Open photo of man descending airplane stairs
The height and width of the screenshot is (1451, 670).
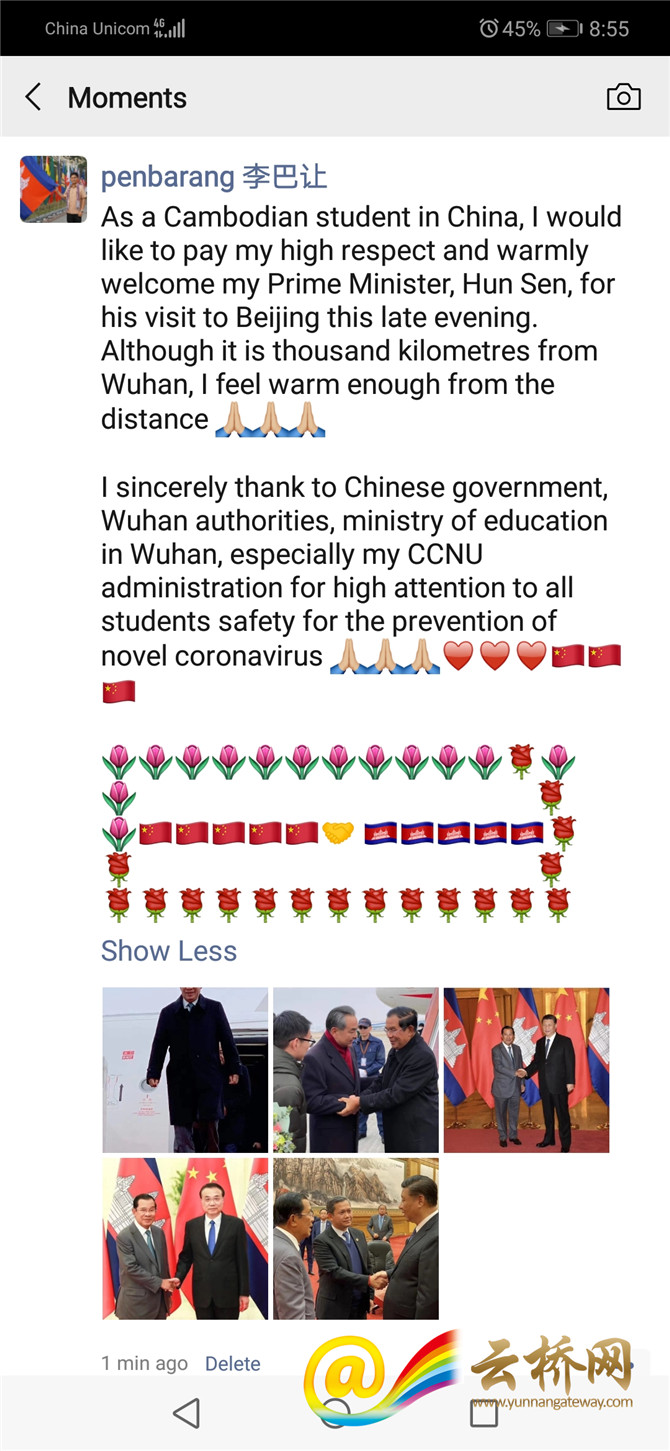point(185,1070)
